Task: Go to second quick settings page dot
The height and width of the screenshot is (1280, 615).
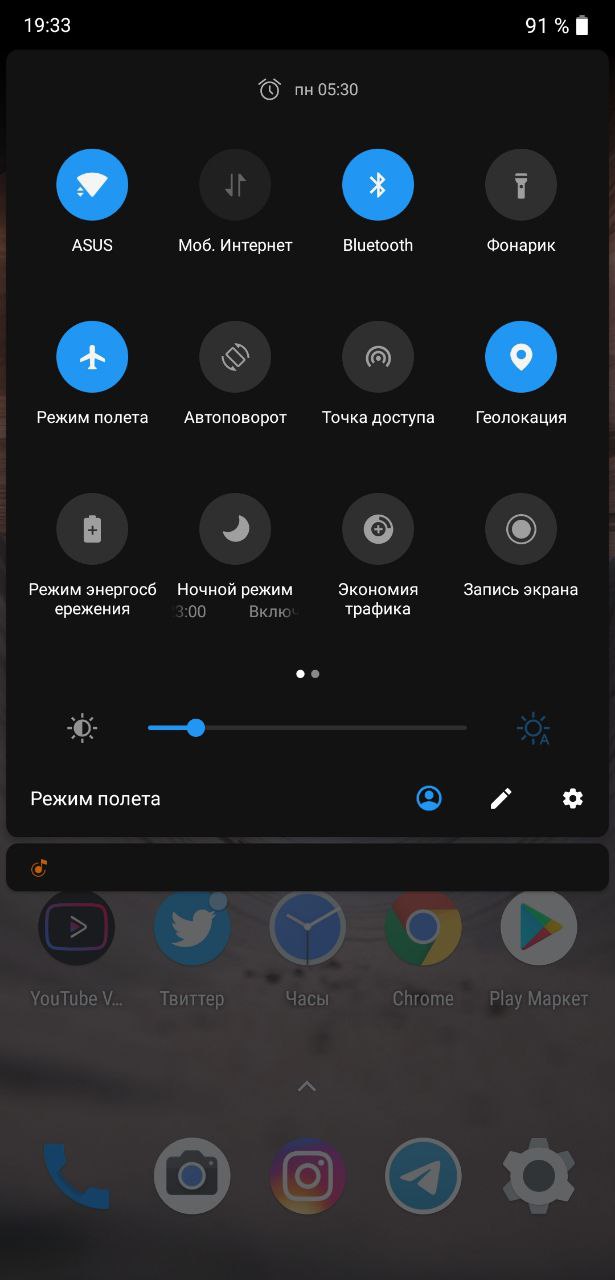Action: pyautogui.click(x=316, y=674)
